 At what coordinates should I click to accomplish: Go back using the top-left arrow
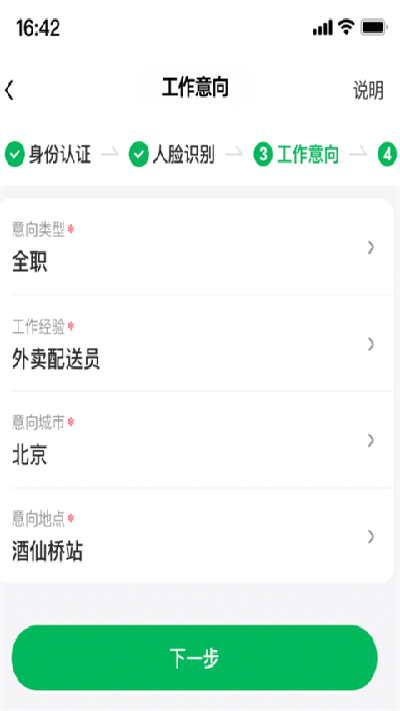pyautogui.click(x=10, y=90)
